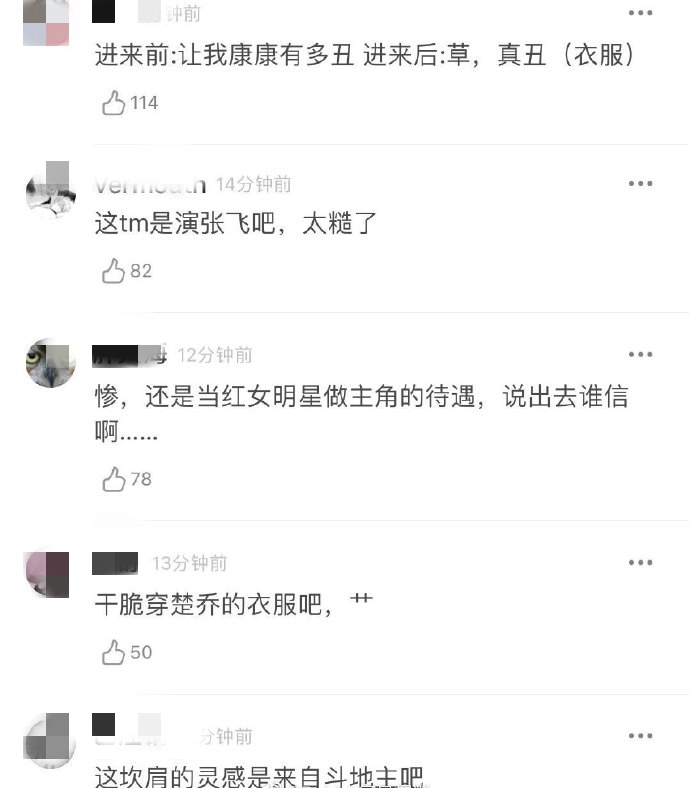
Task: Open the avatar beside the 楚乔的衣服 comment
Action: click(x=47, y=574)
